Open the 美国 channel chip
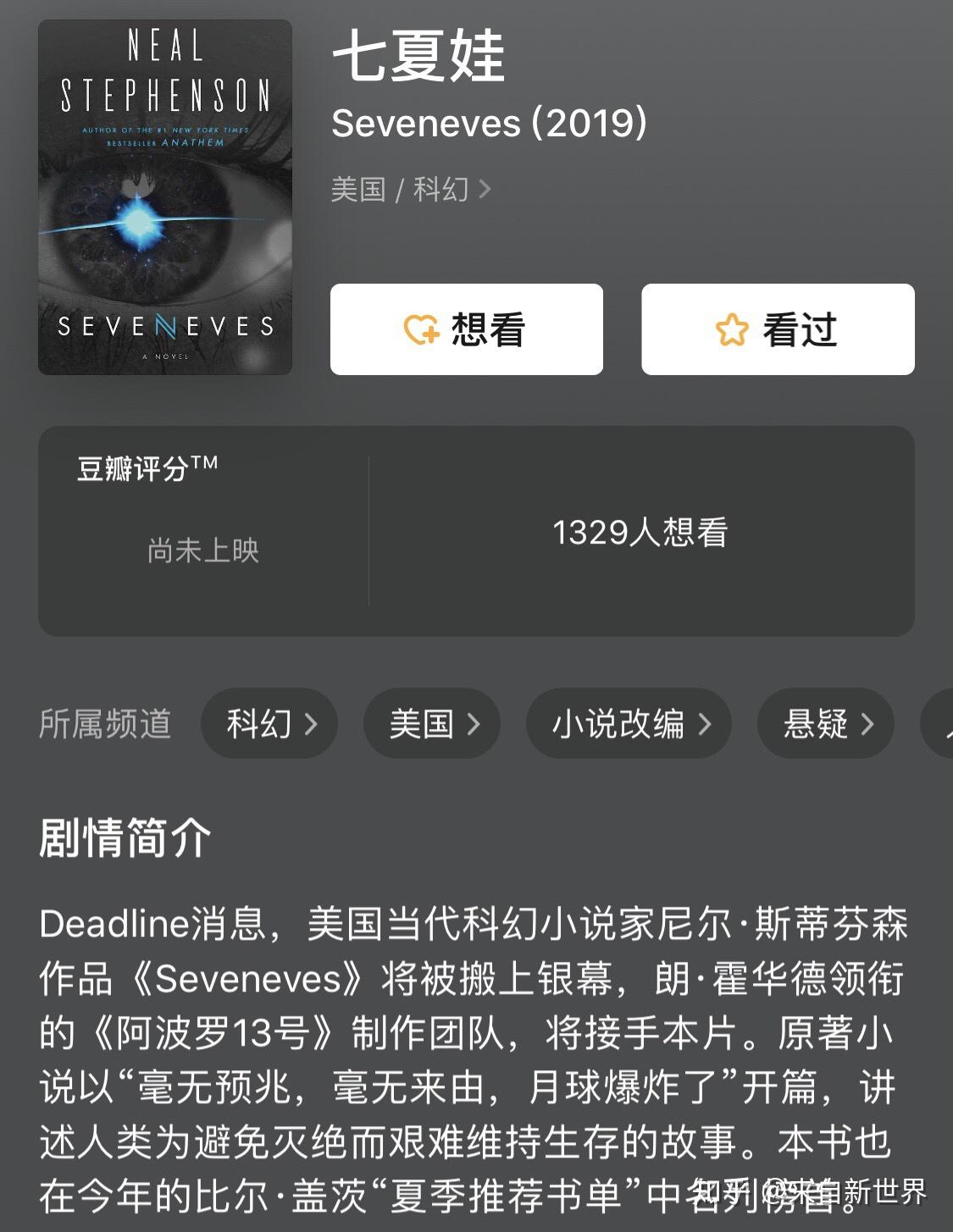 [x=429, y=724]
